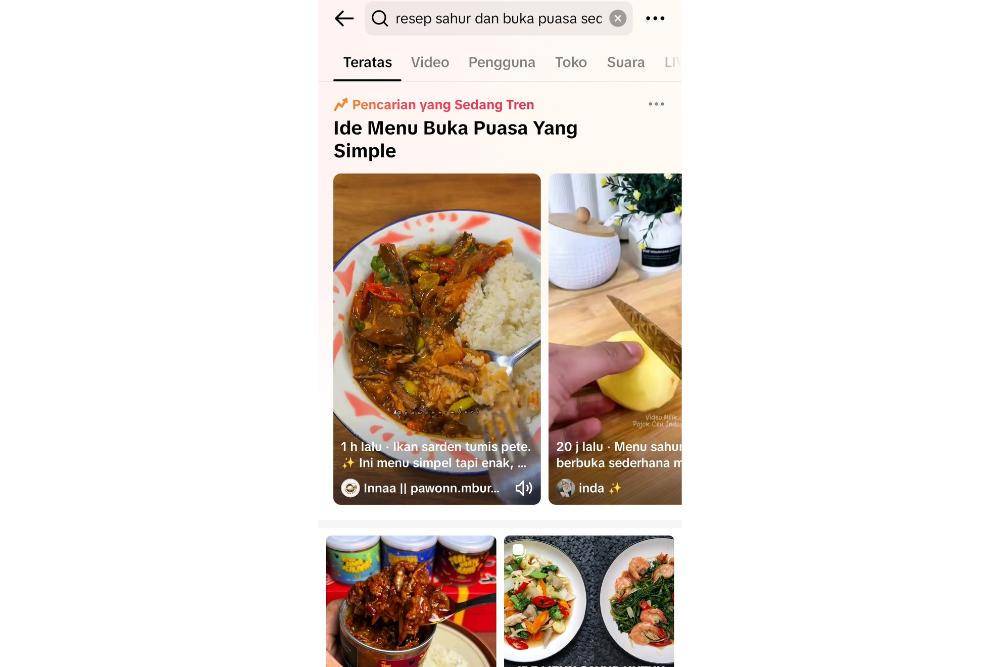Open the canned sambal video thumbnail
Screen dimensions: 1000x667
coord(411,600)
